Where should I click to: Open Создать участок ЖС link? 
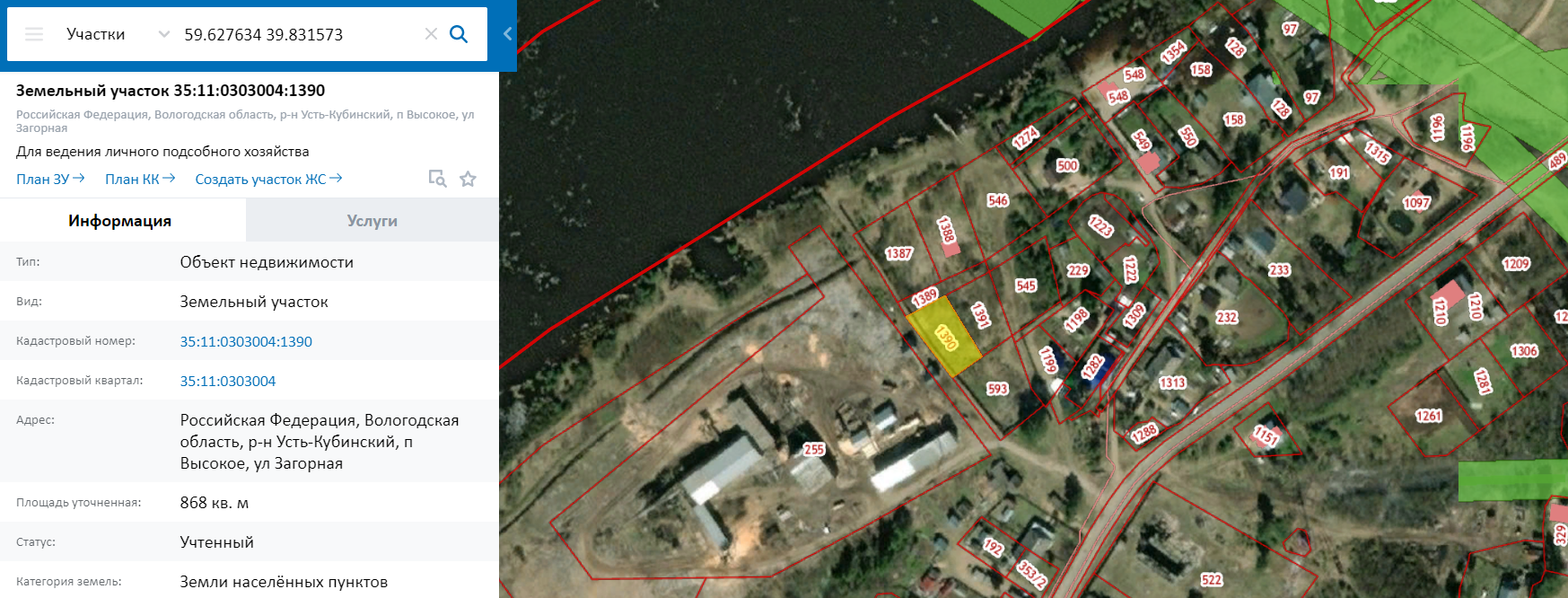[268, 179]
